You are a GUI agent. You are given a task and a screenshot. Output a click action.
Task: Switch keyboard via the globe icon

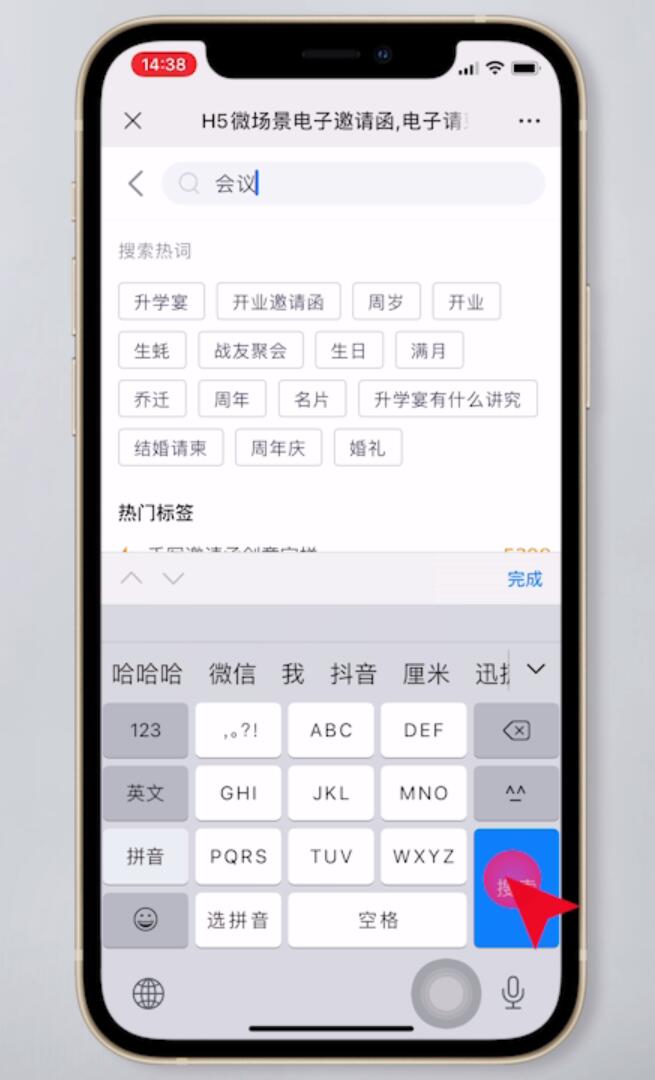148,993
